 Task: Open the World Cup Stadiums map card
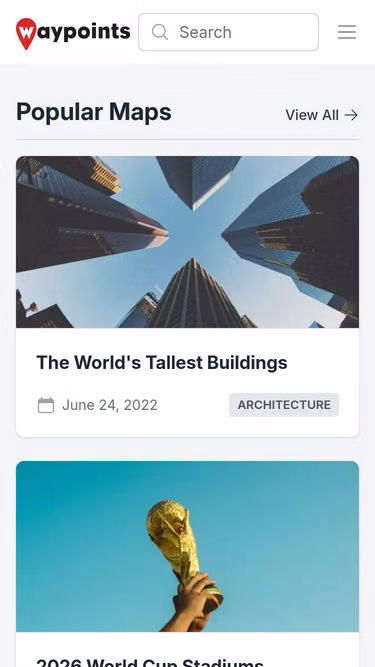click(188, 564)
